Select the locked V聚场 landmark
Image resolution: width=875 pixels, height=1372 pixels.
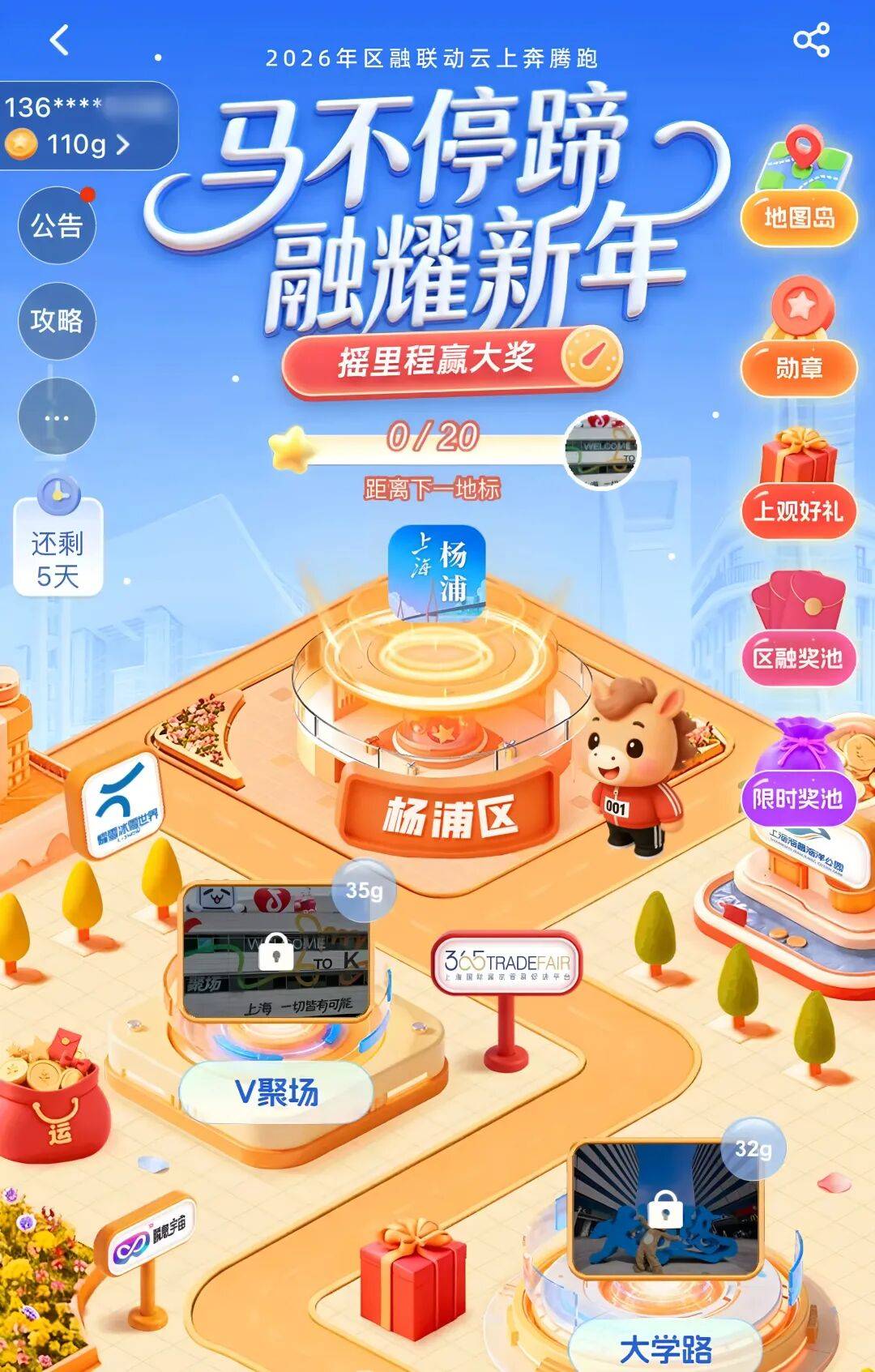pyautogui.click(x=275, y=953)
